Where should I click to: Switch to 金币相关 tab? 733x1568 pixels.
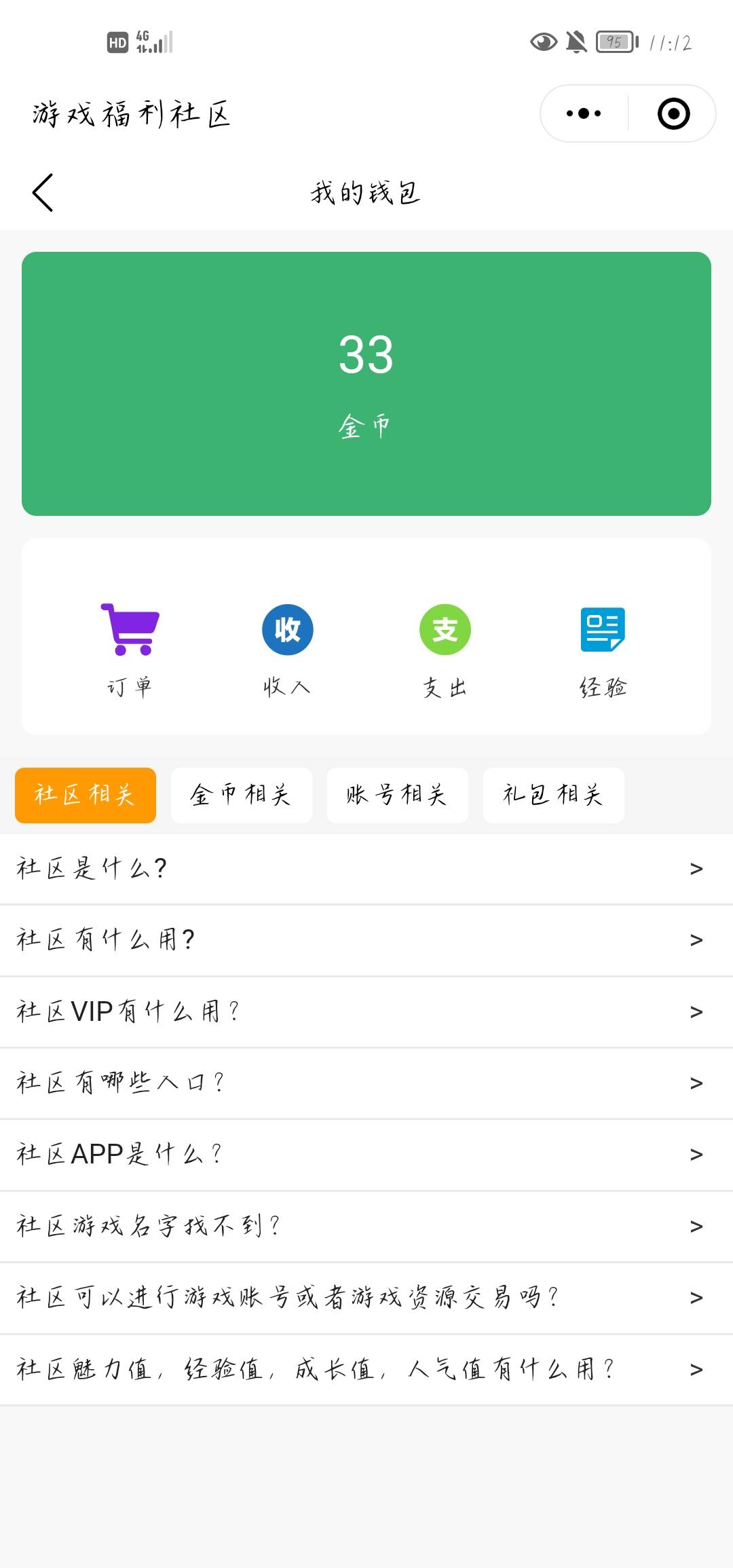tap(241, 795)
